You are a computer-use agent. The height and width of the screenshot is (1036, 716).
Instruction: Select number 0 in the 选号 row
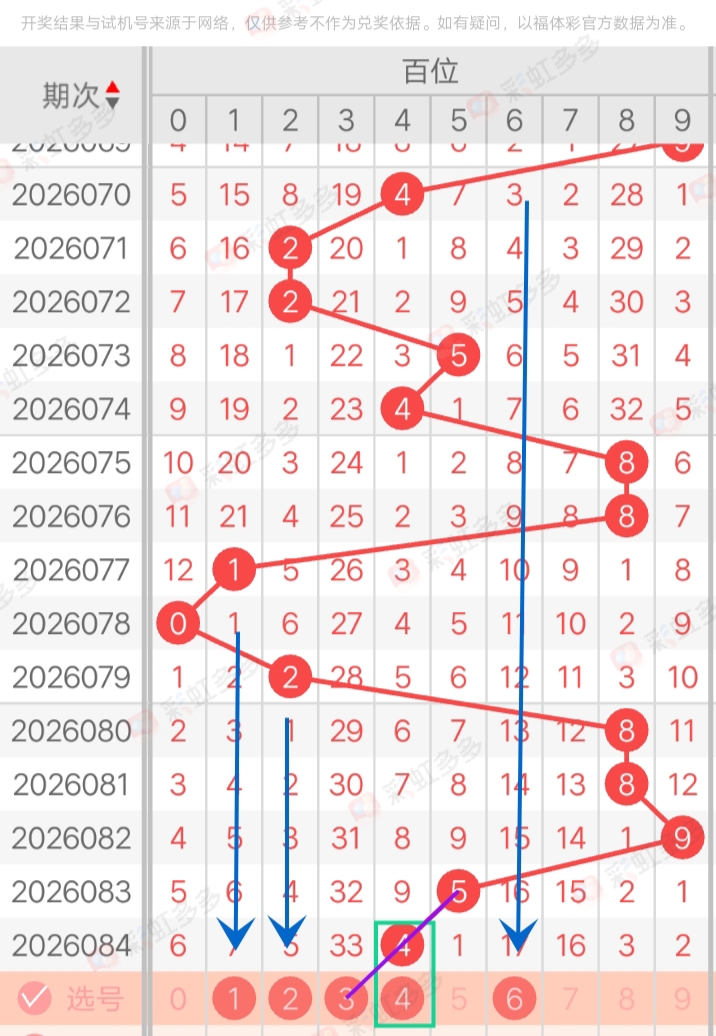click(178, 998)
